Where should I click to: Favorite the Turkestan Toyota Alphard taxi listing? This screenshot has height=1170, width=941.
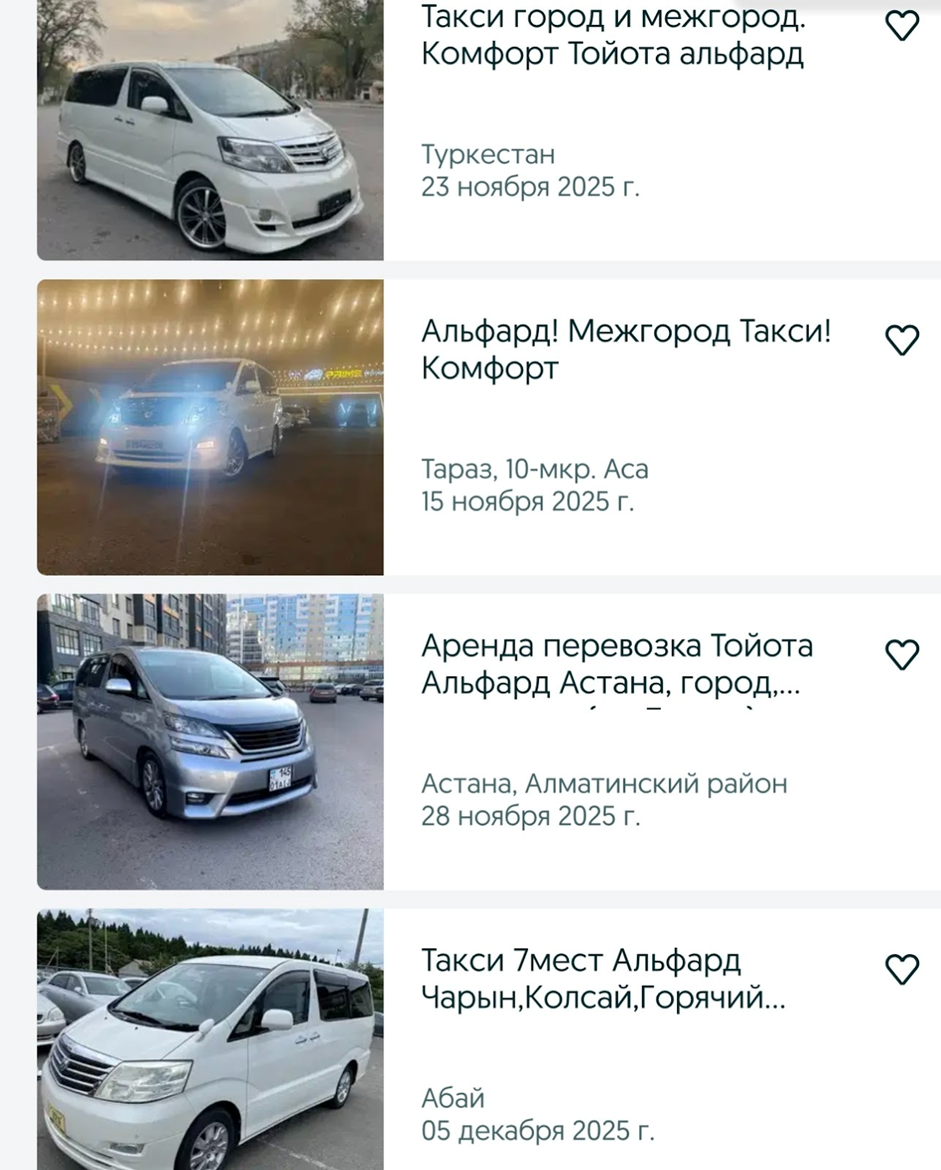[x=902, y=26]
